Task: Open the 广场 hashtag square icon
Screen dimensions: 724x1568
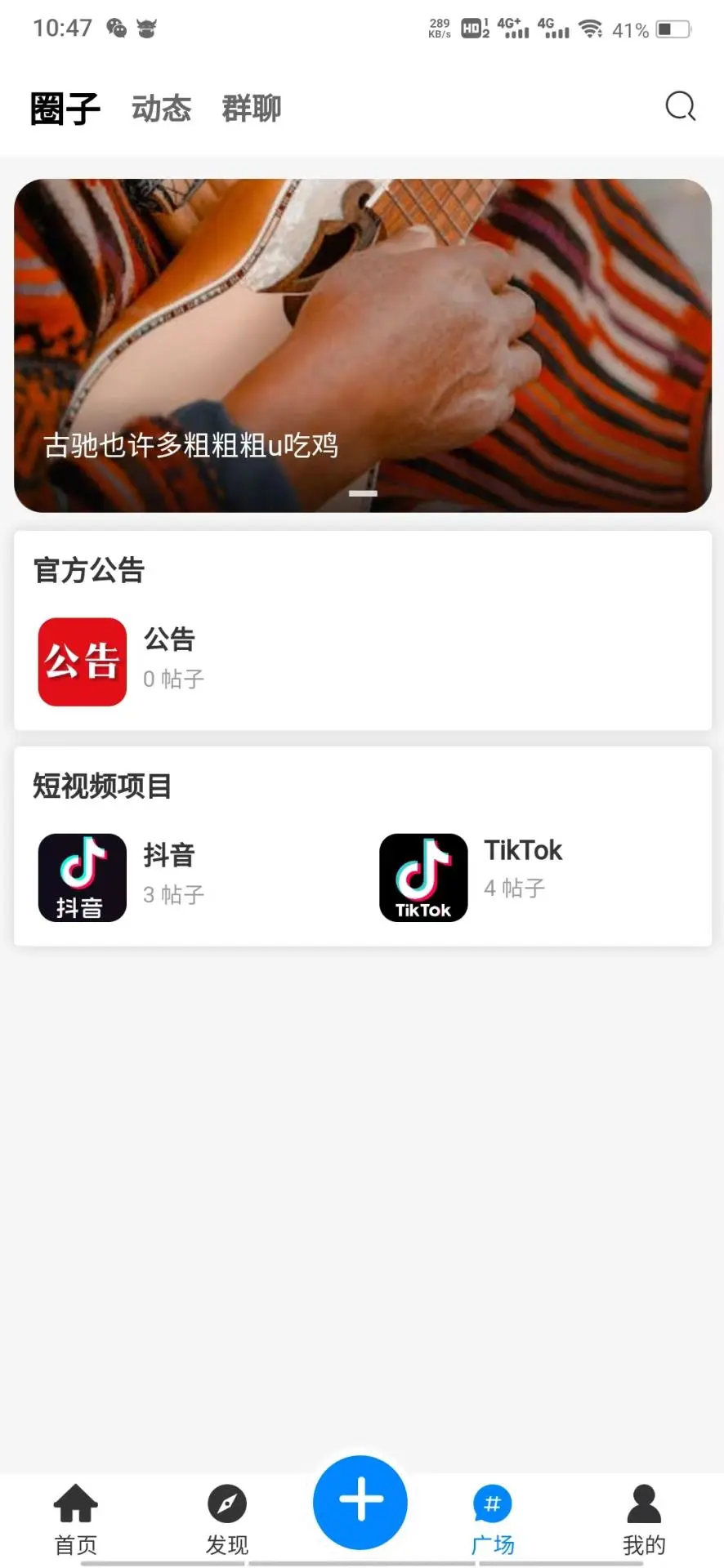Action: [491, 1503]
